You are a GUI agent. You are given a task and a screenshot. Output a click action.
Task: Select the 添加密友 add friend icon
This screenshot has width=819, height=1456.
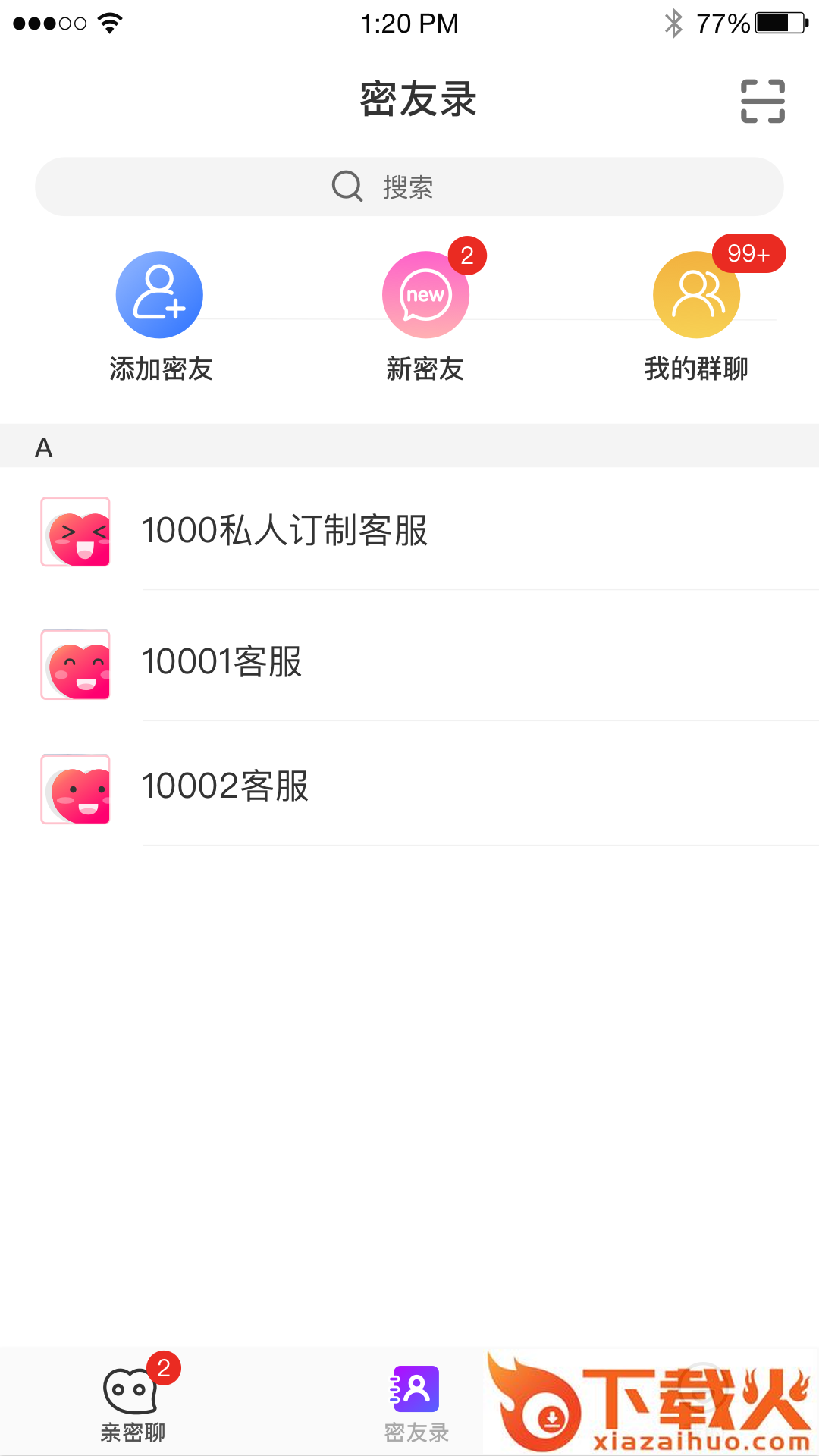click(x=159, y=294)
